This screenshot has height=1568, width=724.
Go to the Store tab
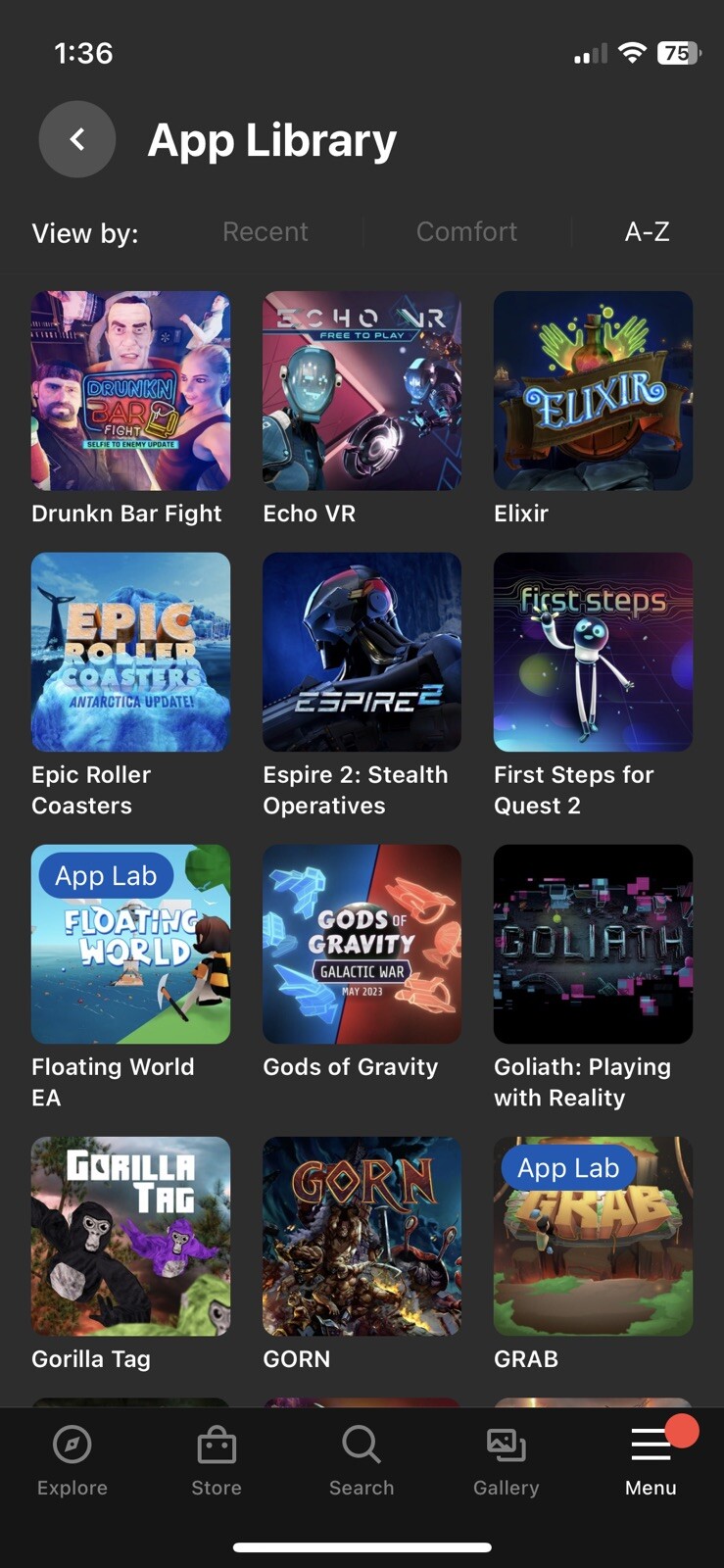217,1460
